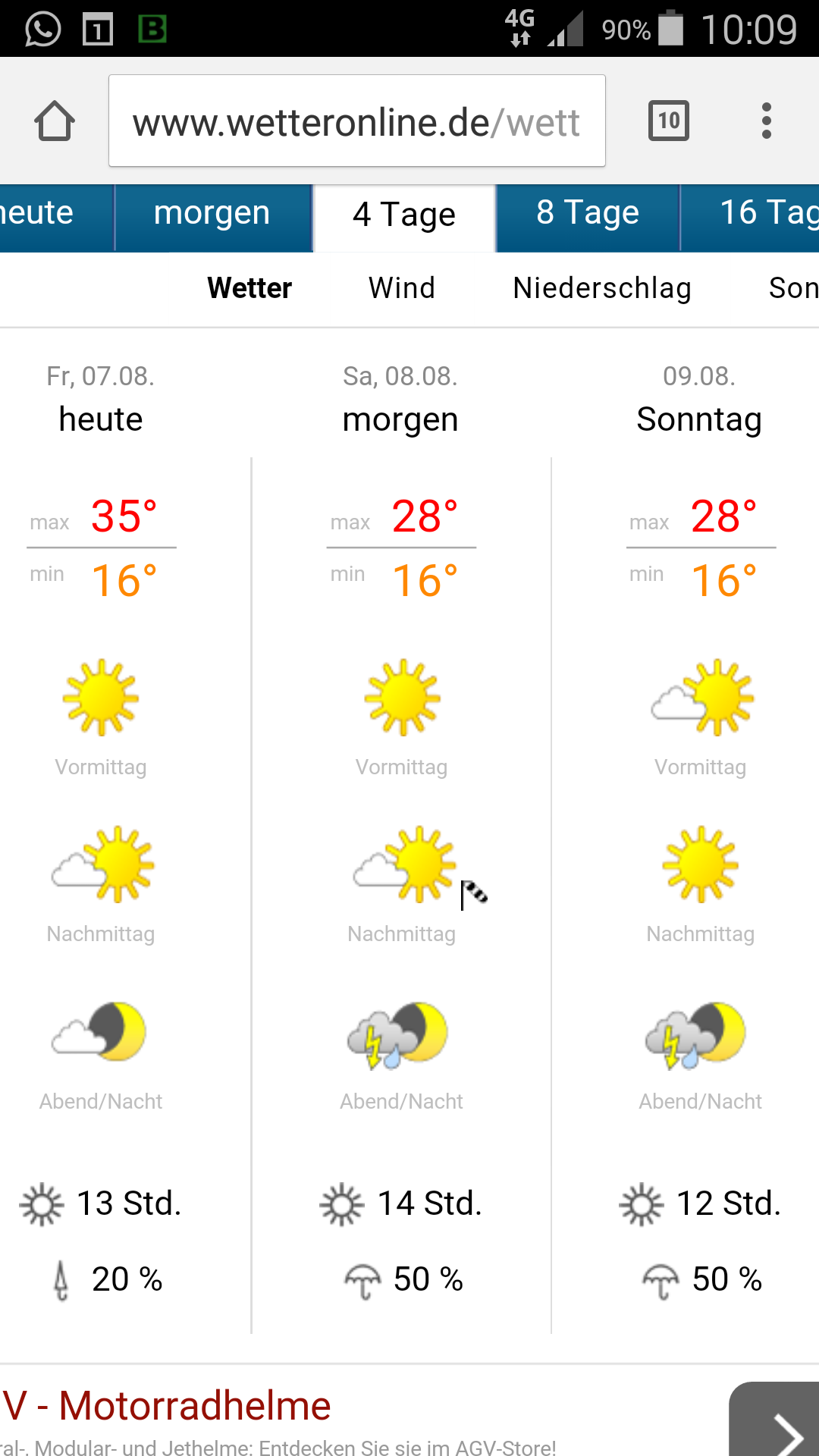819x1456 pixels.
Task: Select the 4 Tage tab
Action: pos(405,217)
